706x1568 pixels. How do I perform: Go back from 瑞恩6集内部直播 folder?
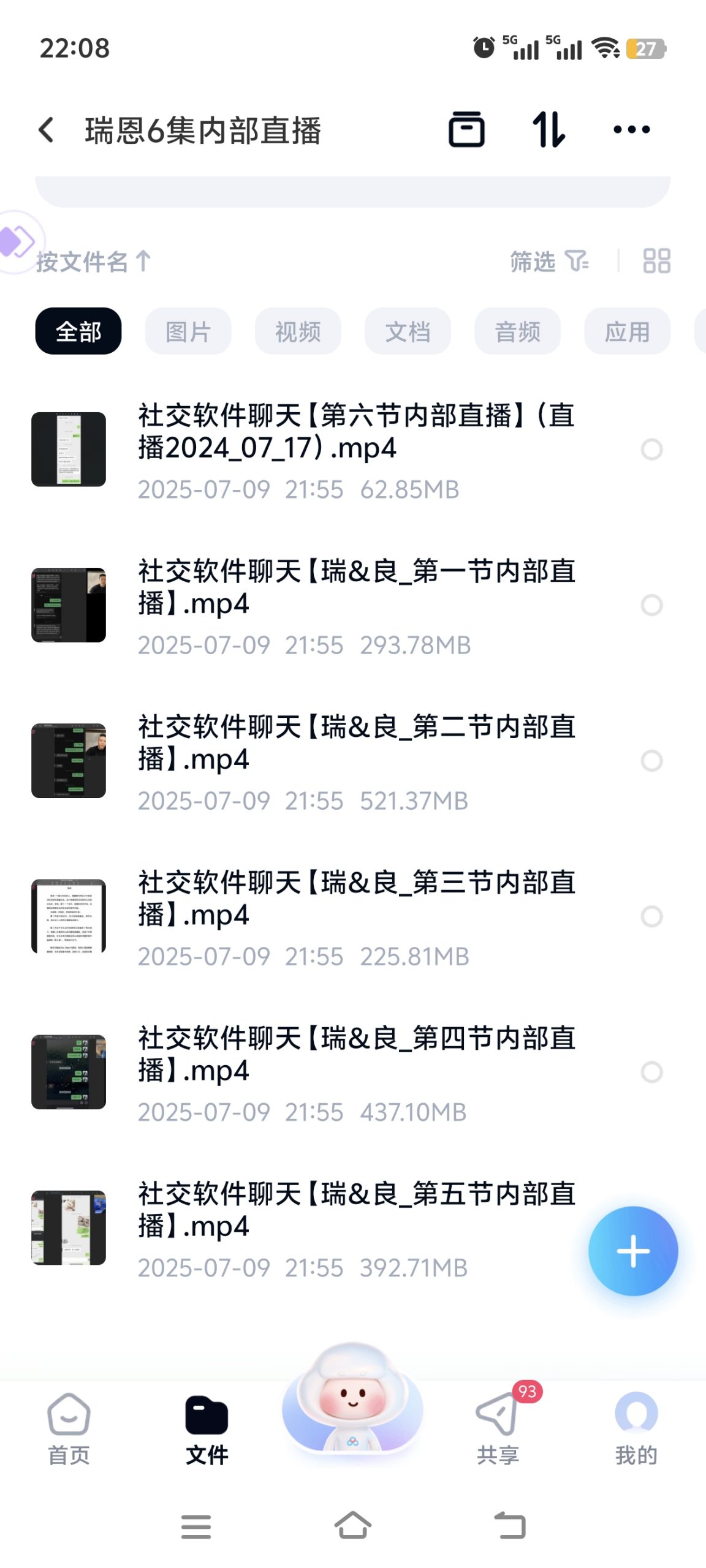pos(47,130)
